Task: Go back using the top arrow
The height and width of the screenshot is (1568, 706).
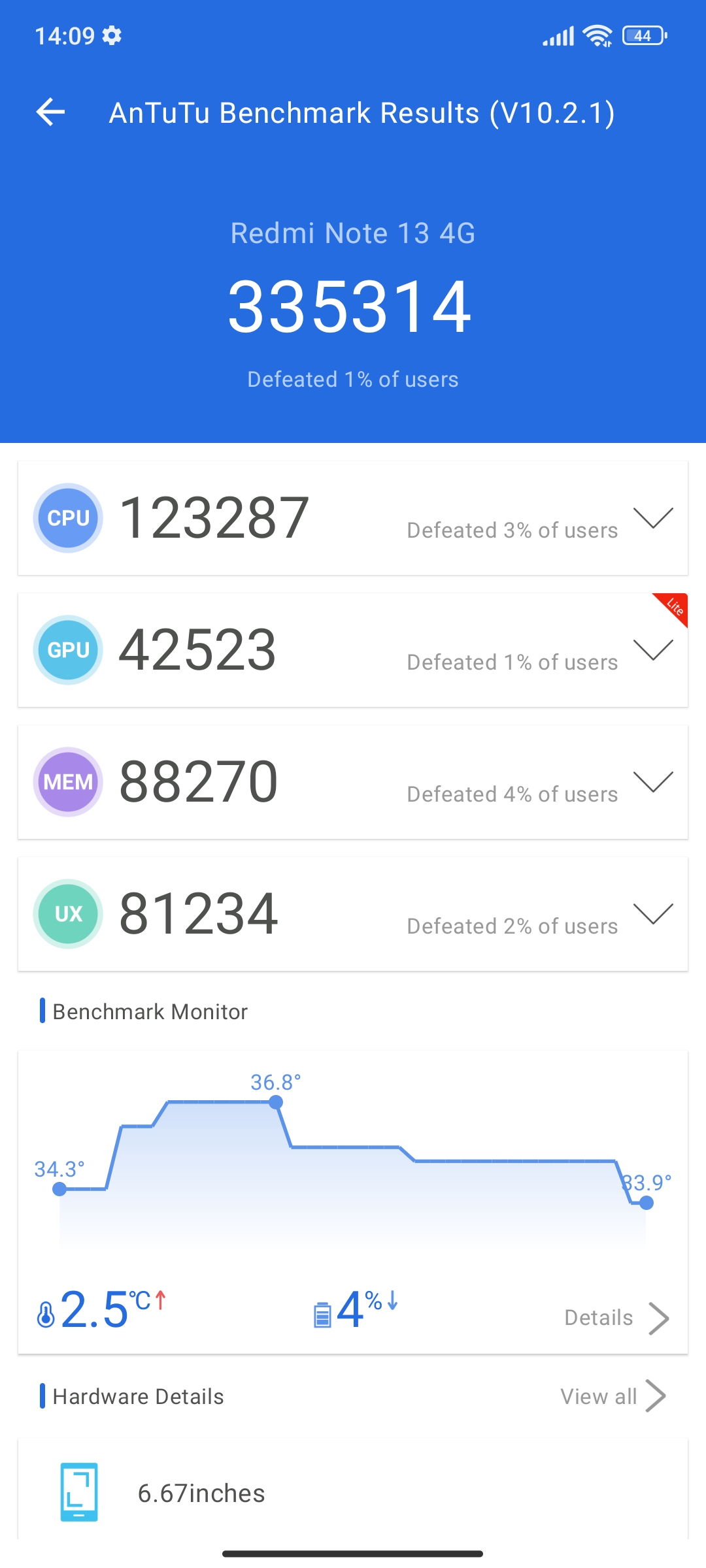Action: [51, 112]
